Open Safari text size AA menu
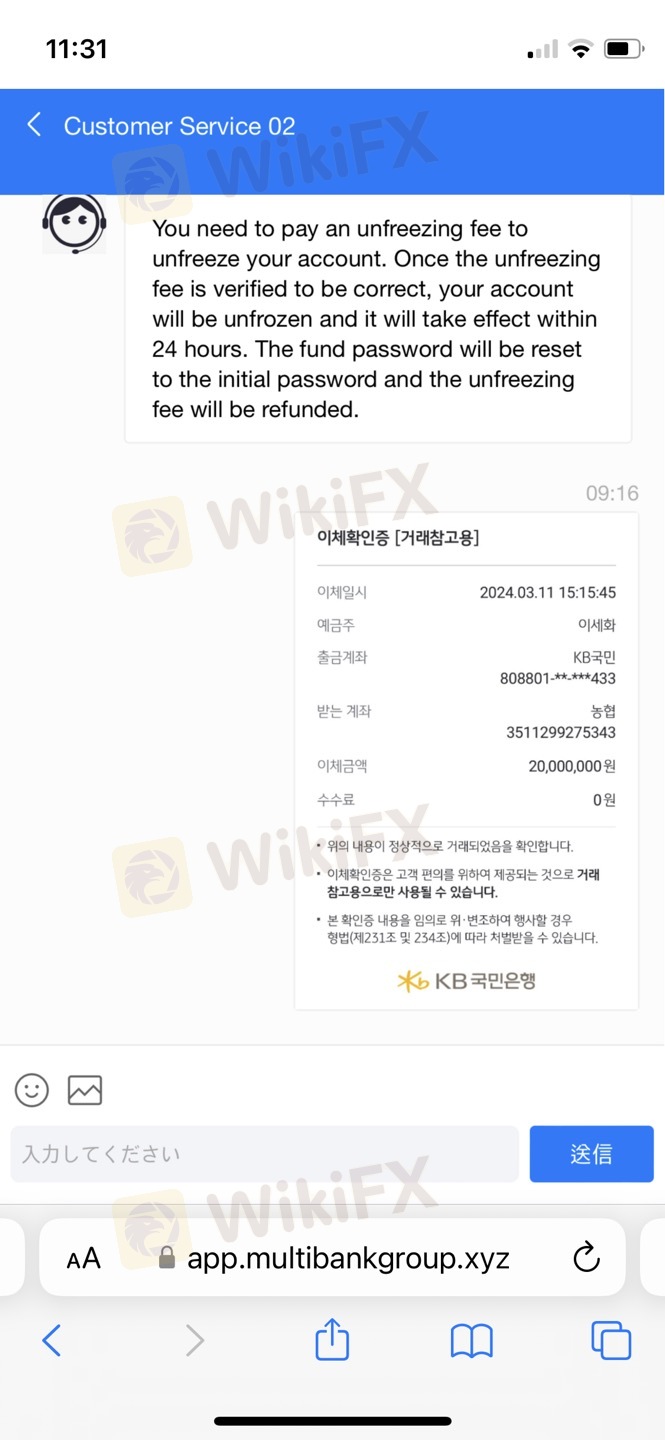The image size is (665, 1440). tap(84, 1258)
